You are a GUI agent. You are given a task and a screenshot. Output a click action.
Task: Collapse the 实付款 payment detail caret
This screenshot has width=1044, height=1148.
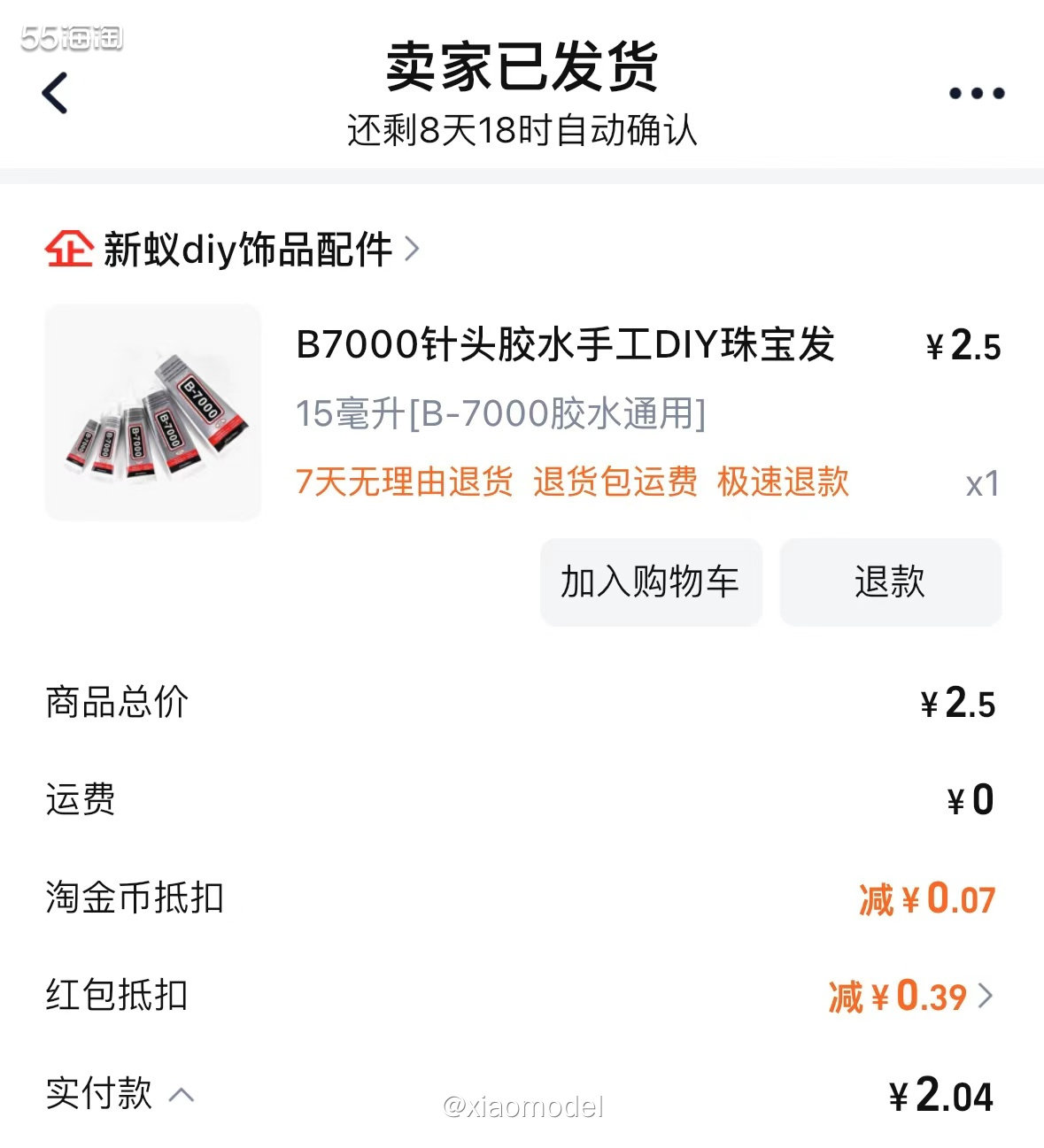pyautogui.click(x=182, y=1095)
